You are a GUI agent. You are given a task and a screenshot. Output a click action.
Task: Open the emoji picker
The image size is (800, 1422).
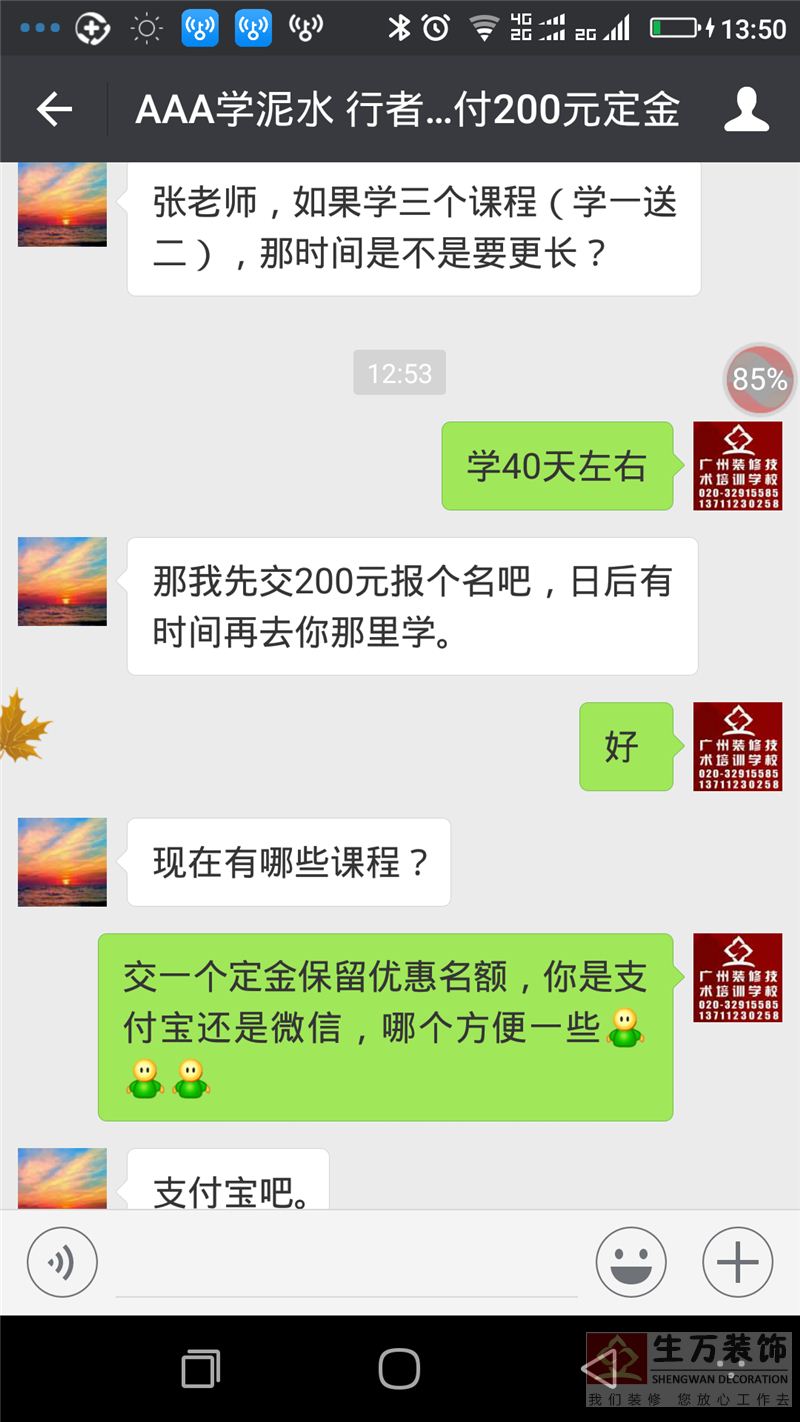[x=631, y=1262]
